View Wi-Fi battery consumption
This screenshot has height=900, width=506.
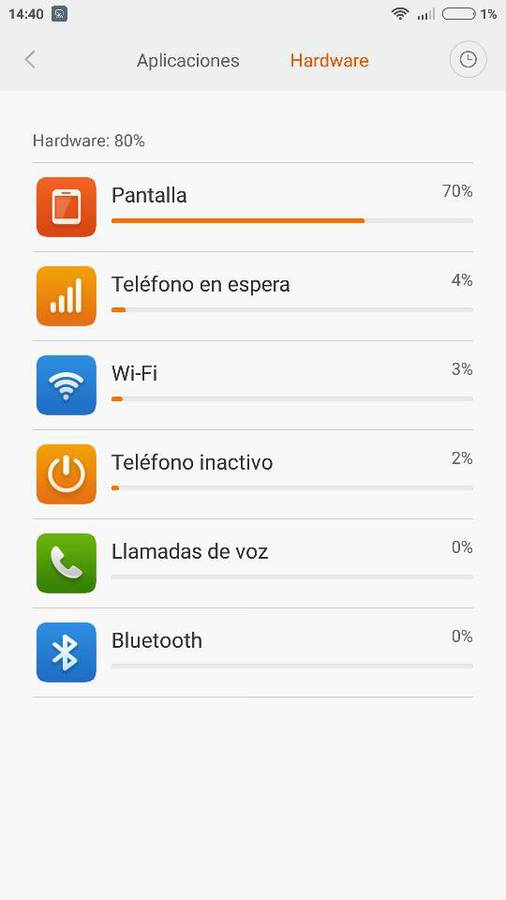click(253, 385)
